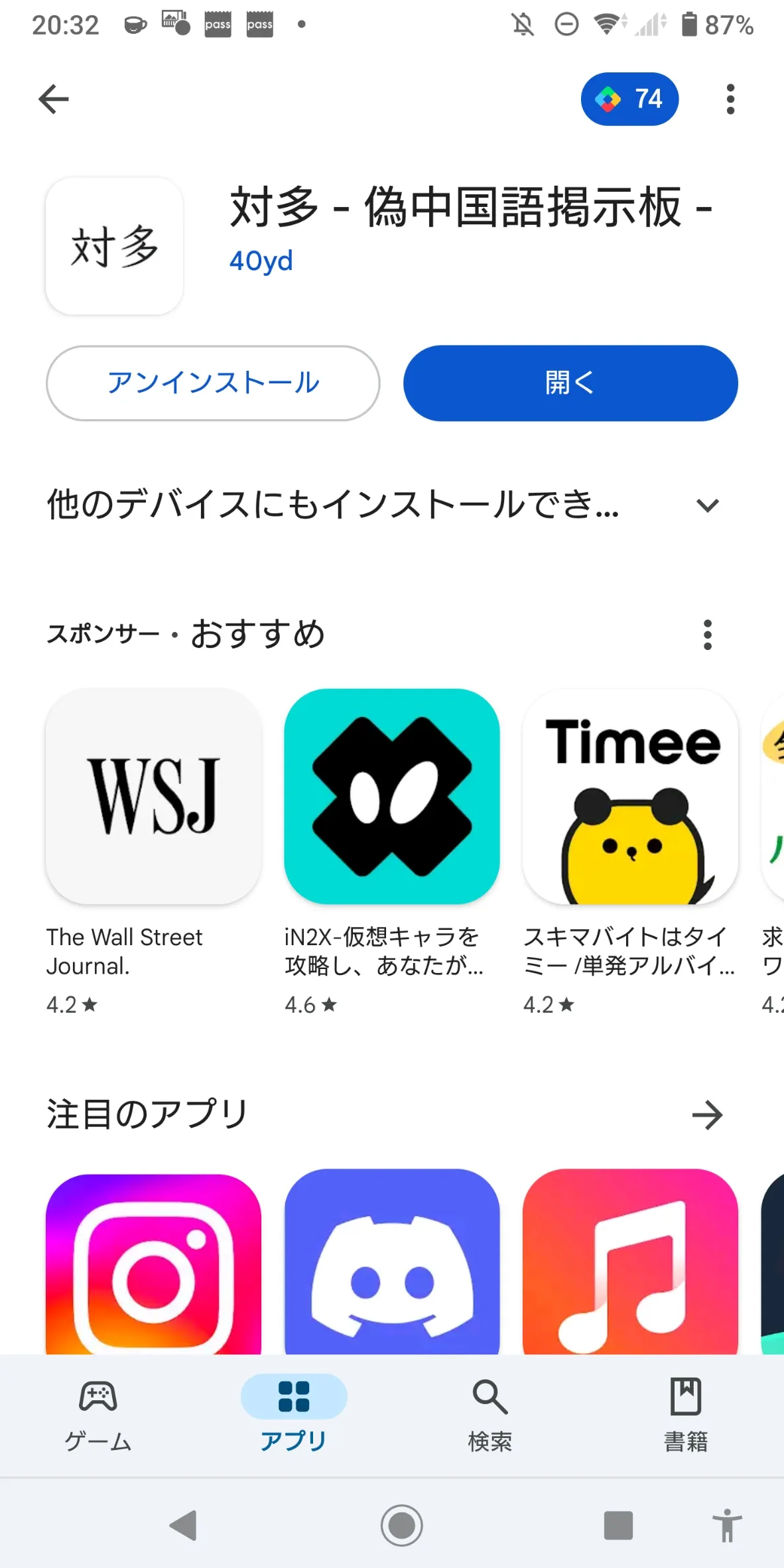Open options menu for スポンサー・おすすめ
Screen dimensions: 784x1568
pyautogui.click(x=708, y=635)
